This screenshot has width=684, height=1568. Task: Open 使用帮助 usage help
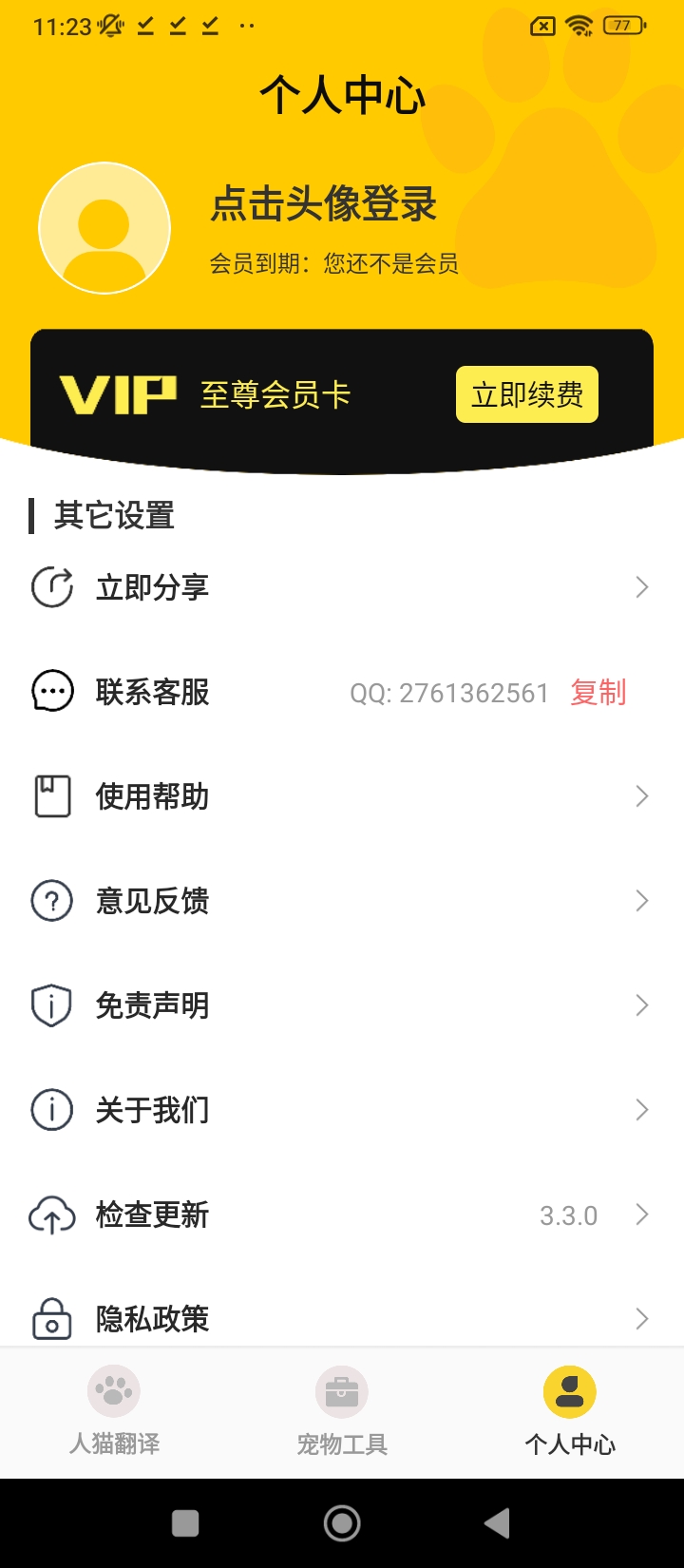(342, 796)
